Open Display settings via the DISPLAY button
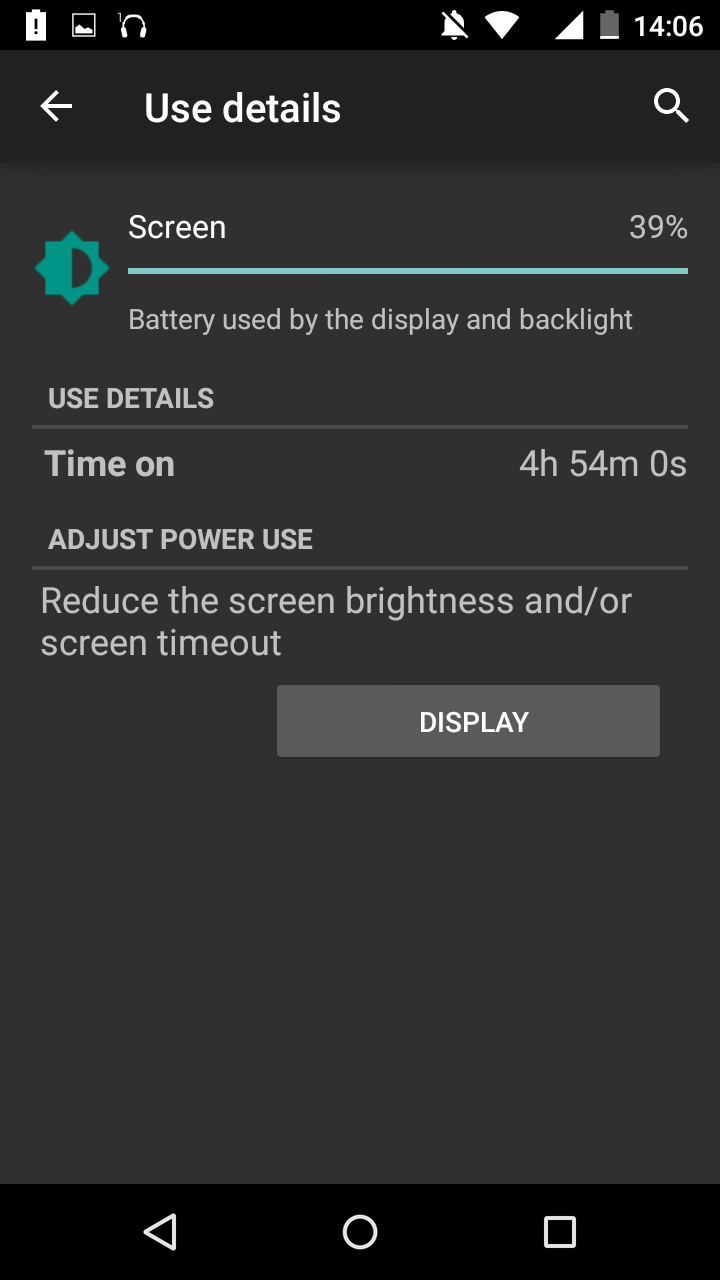The image size is (720, 1280). (x=468, y=721)
